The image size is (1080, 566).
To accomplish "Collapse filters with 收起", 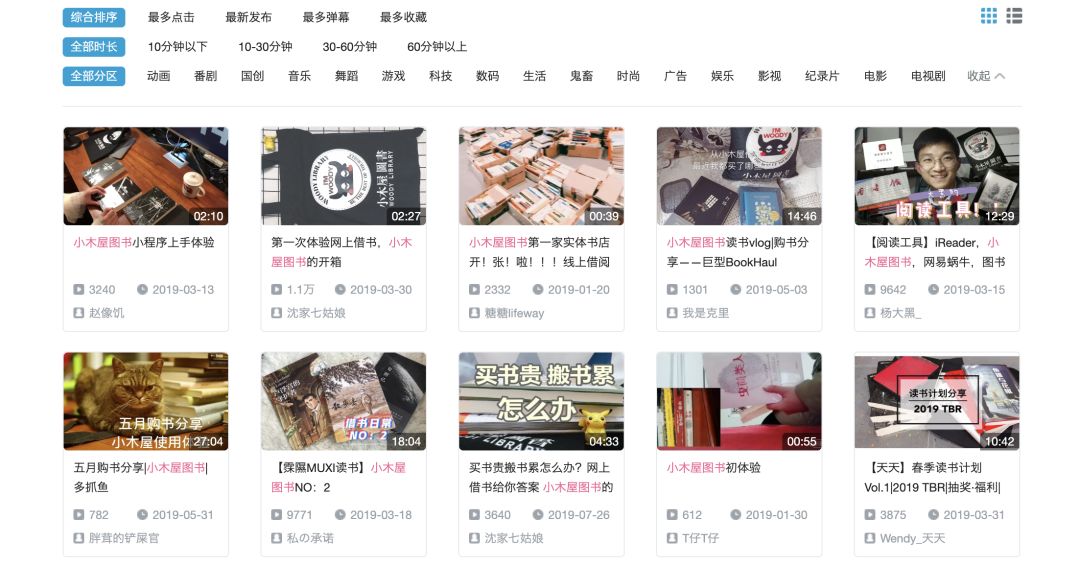I will tap(985, 76).
